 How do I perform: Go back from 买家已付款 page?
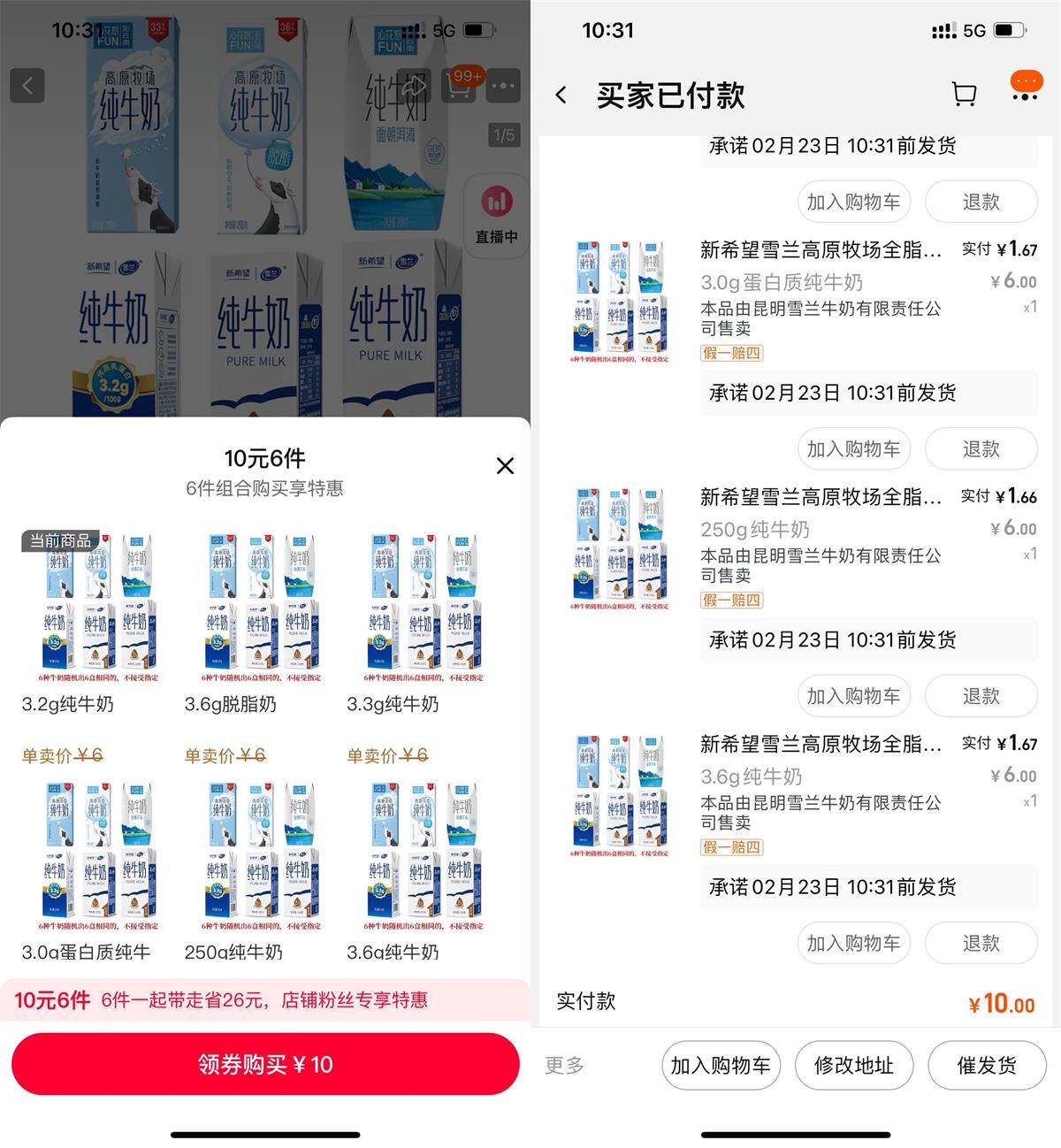(561, 96)
